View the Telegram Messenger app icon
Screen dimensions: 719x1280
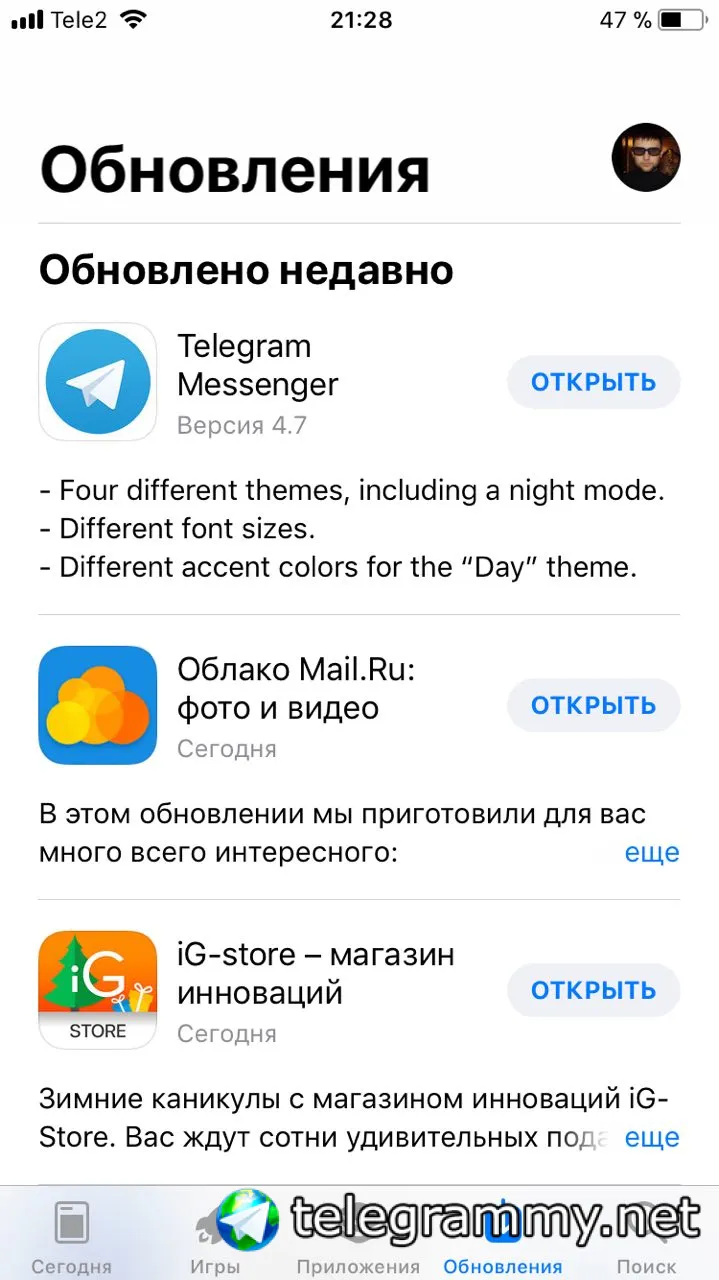coord(98,382)
